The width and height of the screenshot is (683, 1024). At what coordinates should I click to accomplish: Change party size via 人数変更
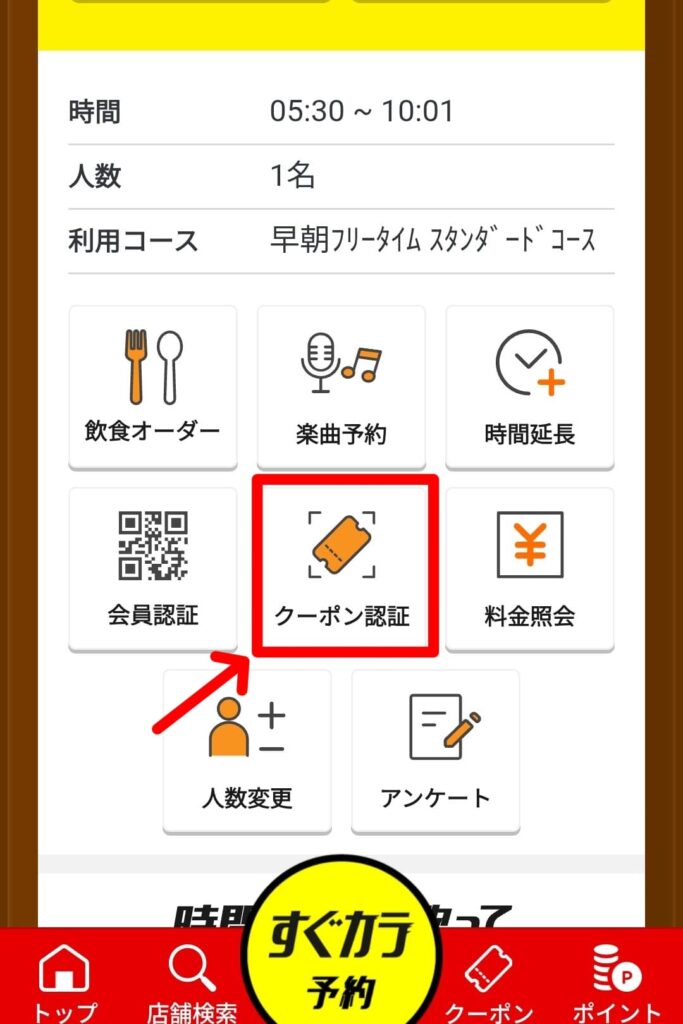247,751
